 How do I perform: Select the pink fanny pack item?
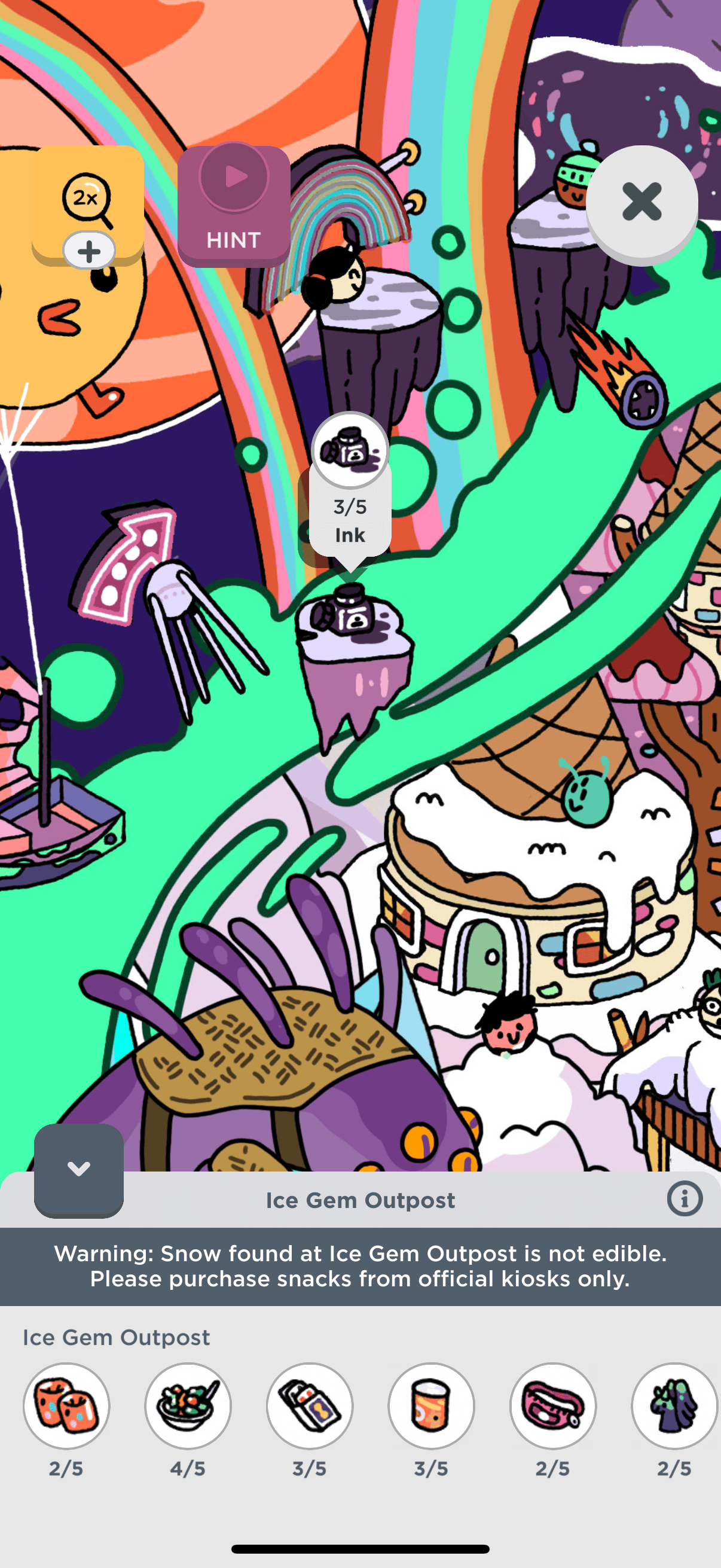tap(553, 1406)
